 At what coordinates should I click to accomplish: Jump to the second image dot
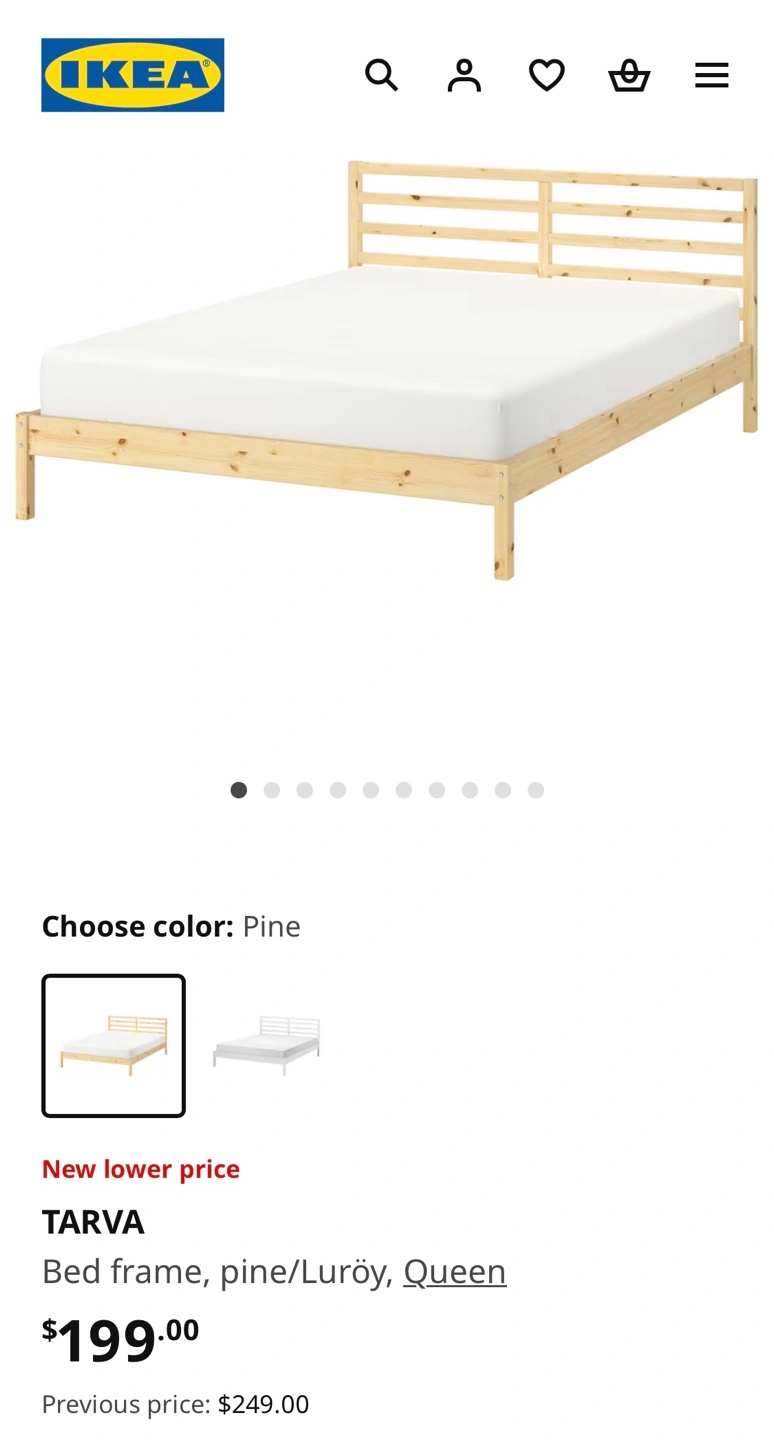(x=272, y=790)
